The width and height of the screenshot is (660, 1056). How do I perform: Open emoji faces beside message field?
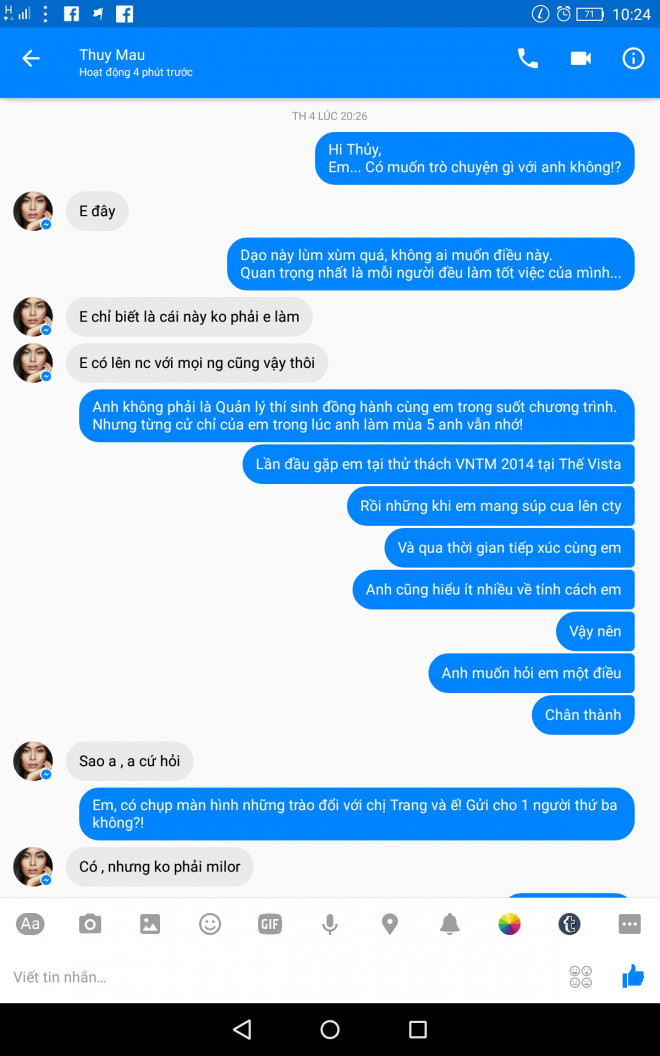pos(580,977)
